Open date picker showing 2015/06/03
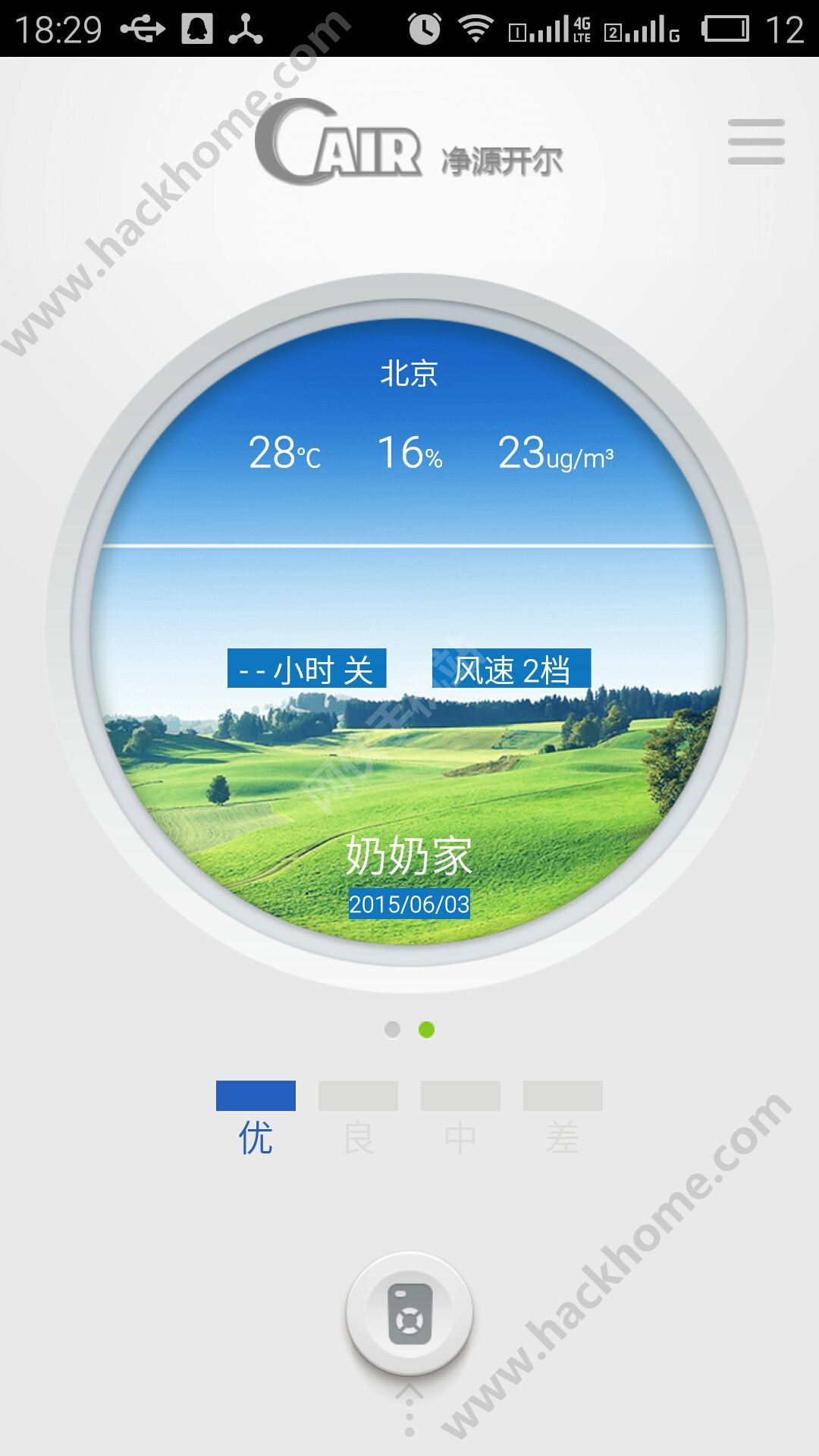The image size is (819, 1456). [409, 903]
